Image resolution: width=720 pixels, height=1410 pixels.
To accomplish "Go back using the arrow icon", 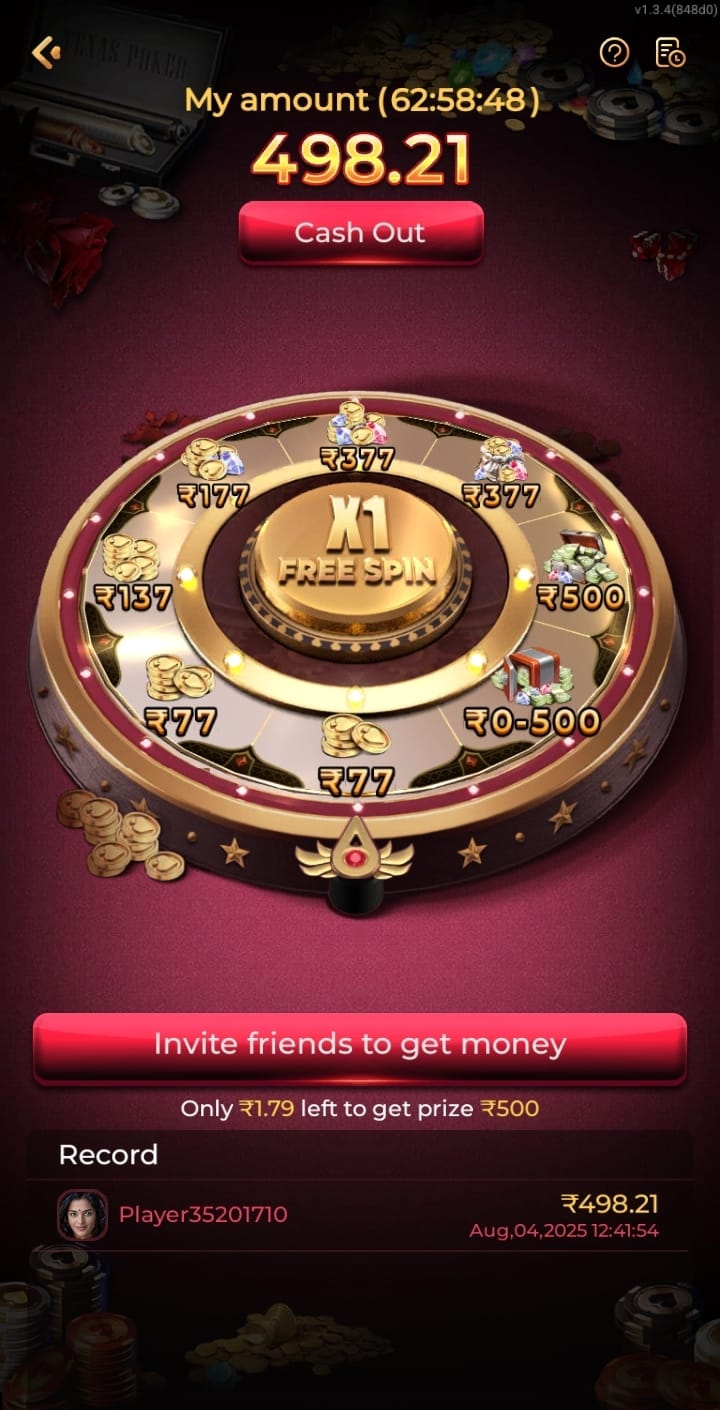I will [45, 52].
